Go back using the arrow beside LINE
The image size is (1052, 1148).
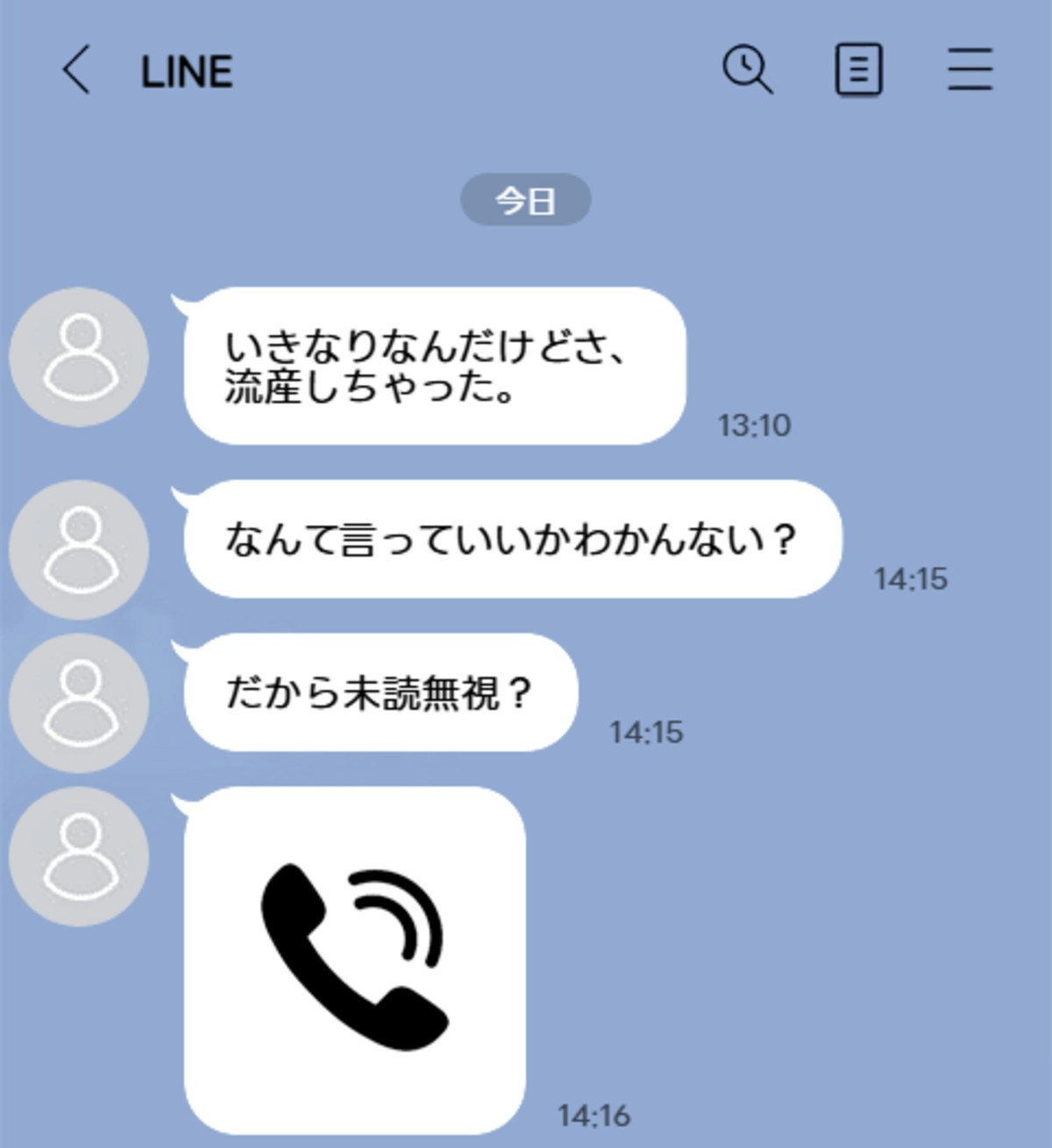76,70
